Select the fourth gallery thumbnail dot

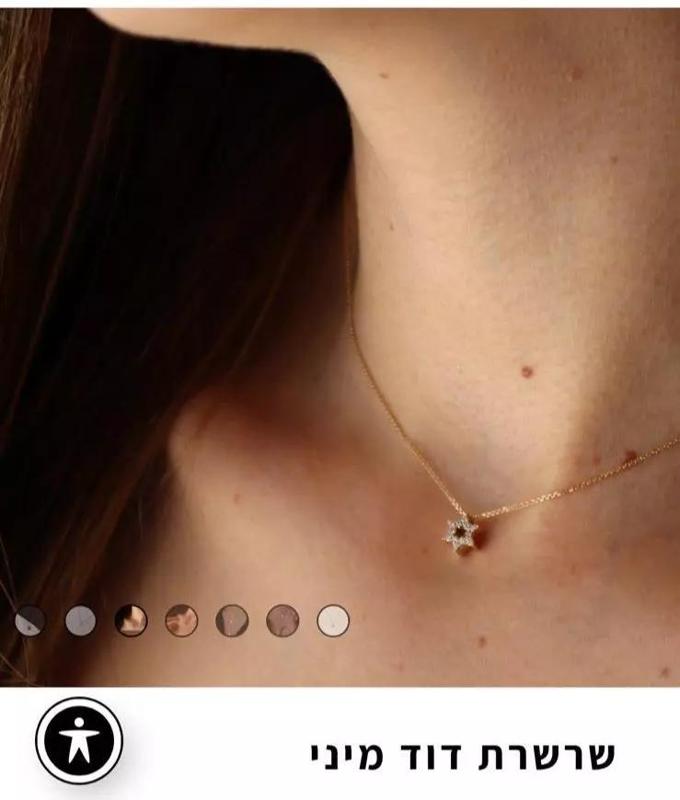coord(181,621)
